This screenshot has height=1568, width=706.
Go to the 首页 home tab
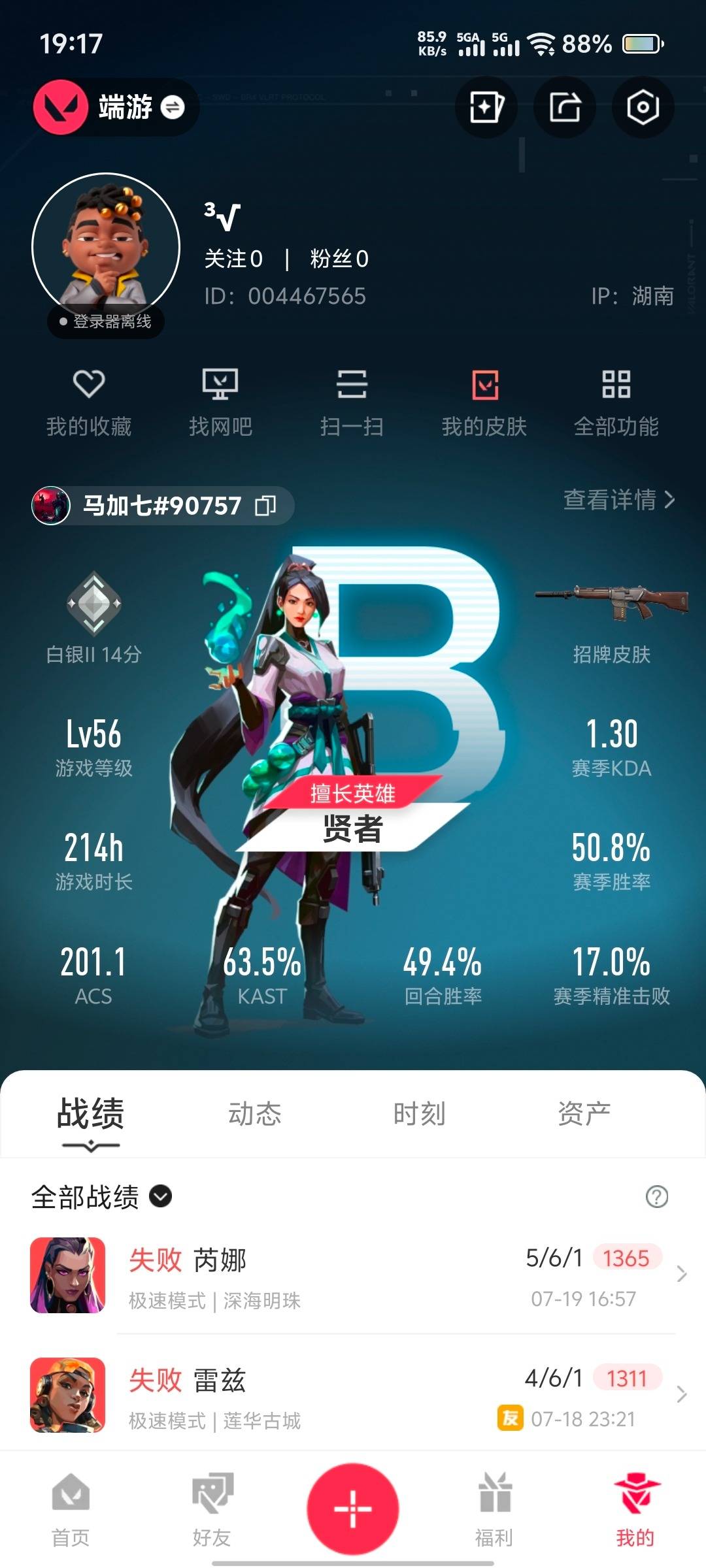click(x=71, y=1509)
